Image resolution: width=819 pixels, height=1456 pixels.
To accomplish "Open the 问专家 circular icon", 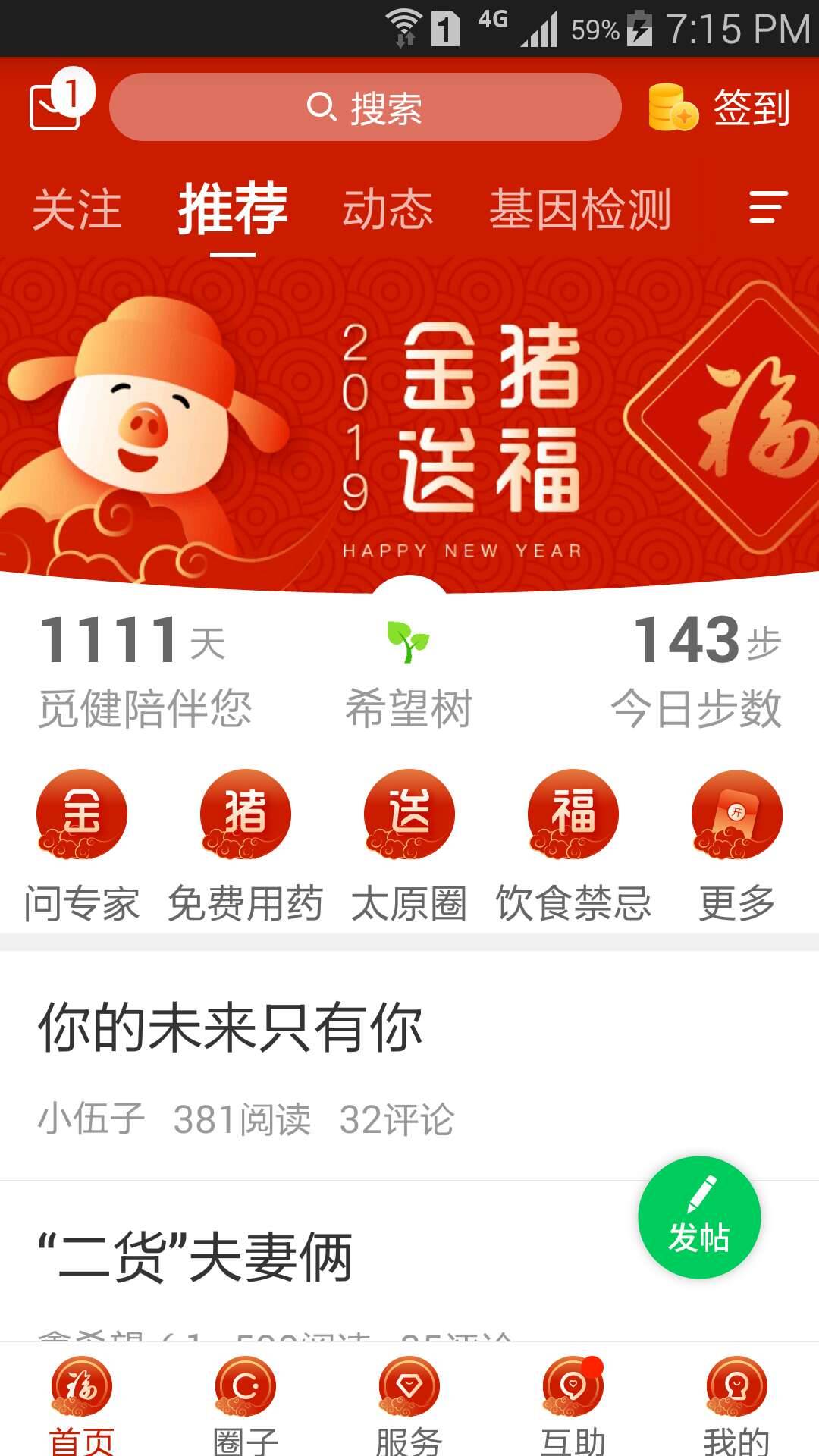I will point(83,814).
